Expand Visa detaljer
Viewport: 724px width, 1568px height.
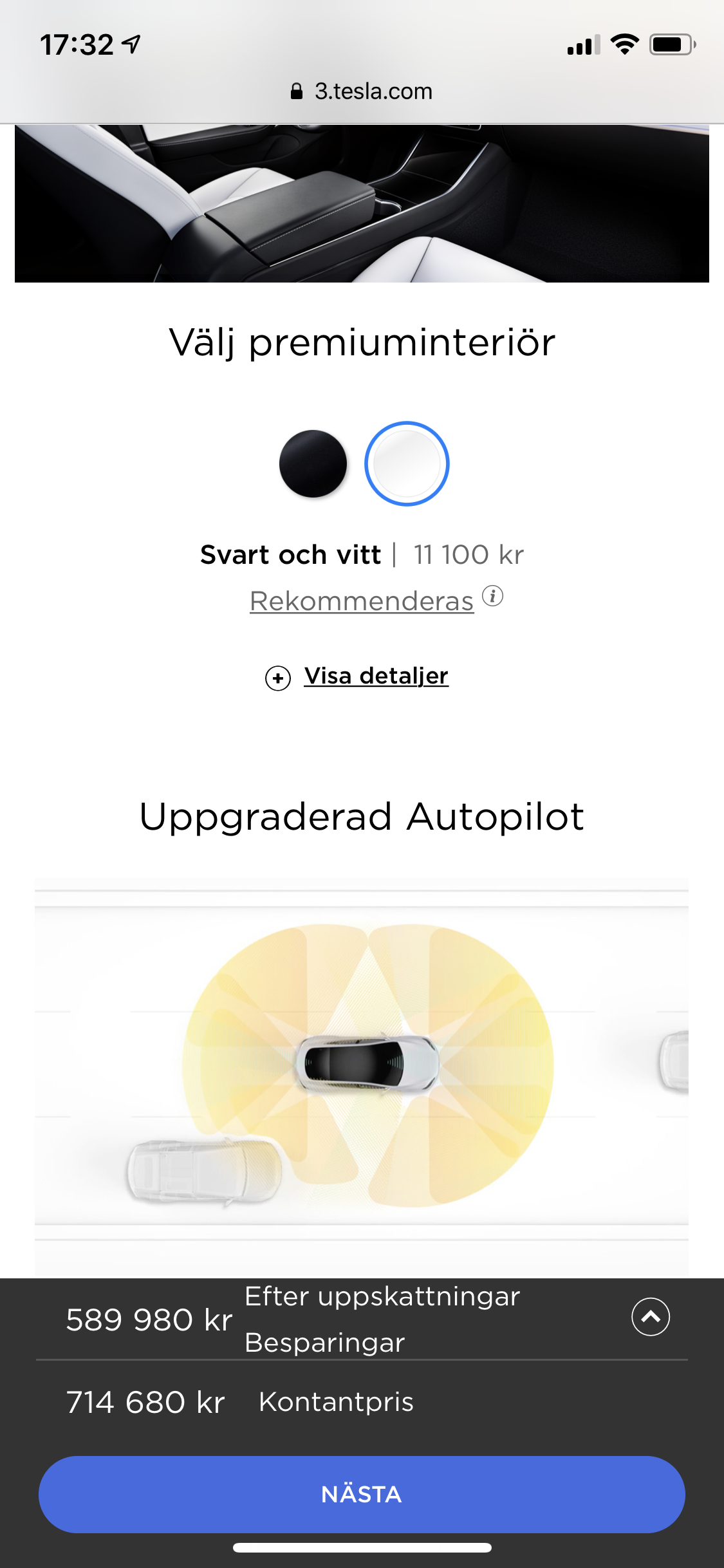pos(376,676)
